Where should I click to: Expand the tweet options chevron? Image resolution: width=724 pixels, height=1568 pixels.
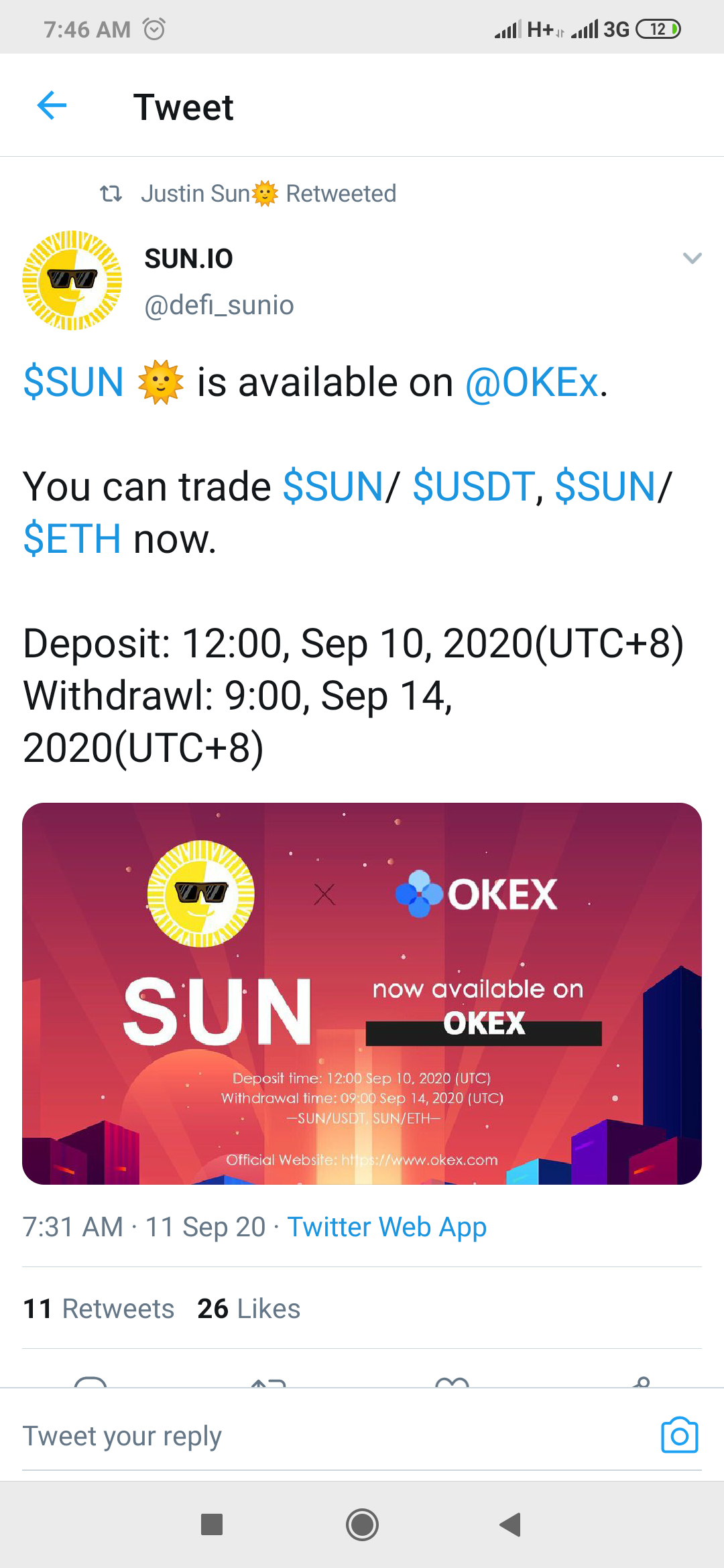692,259
